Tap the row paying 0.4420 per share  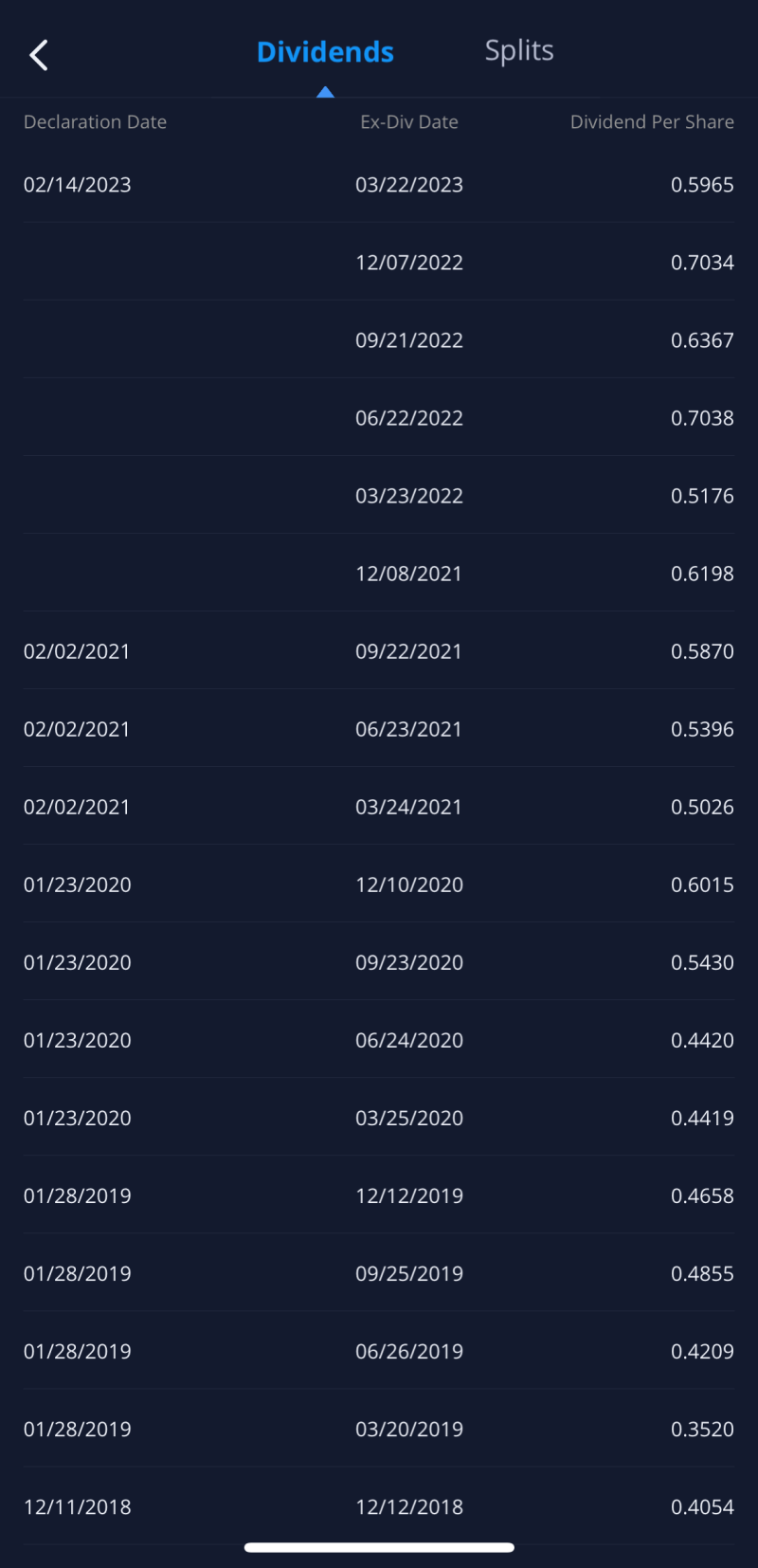[379, 1039]
